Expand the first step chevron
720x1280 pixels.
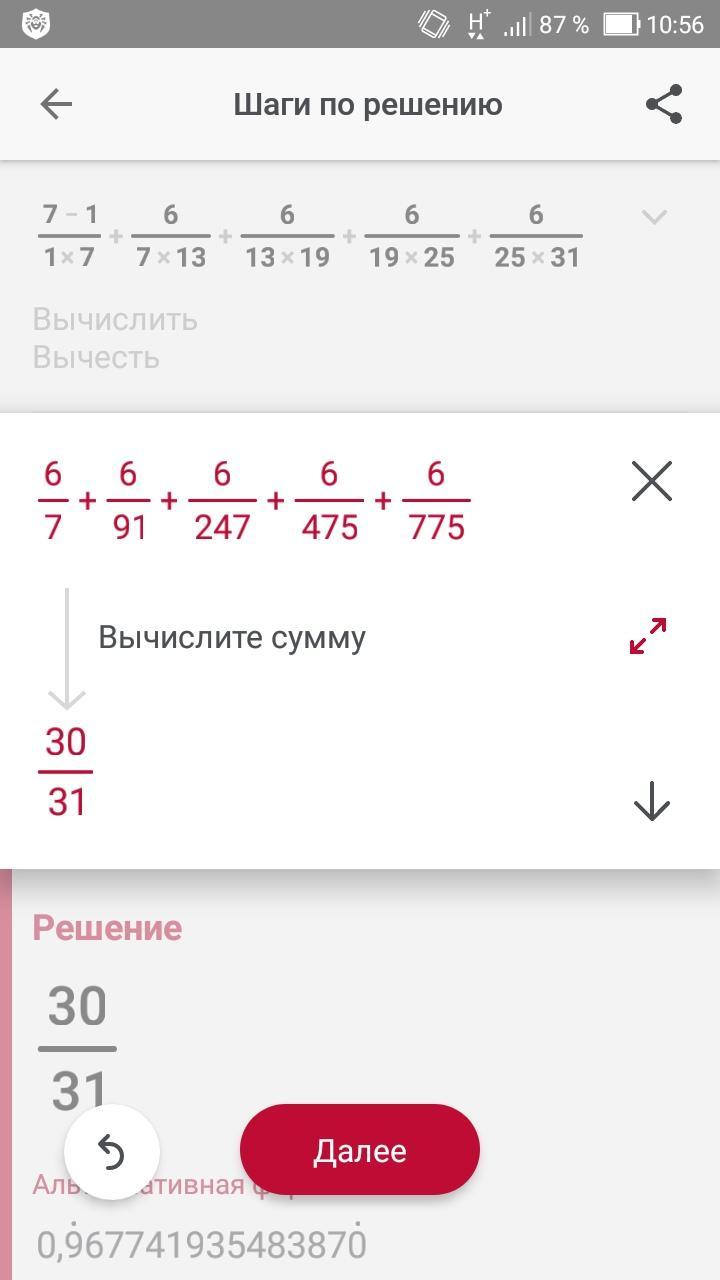pos(654,216)
